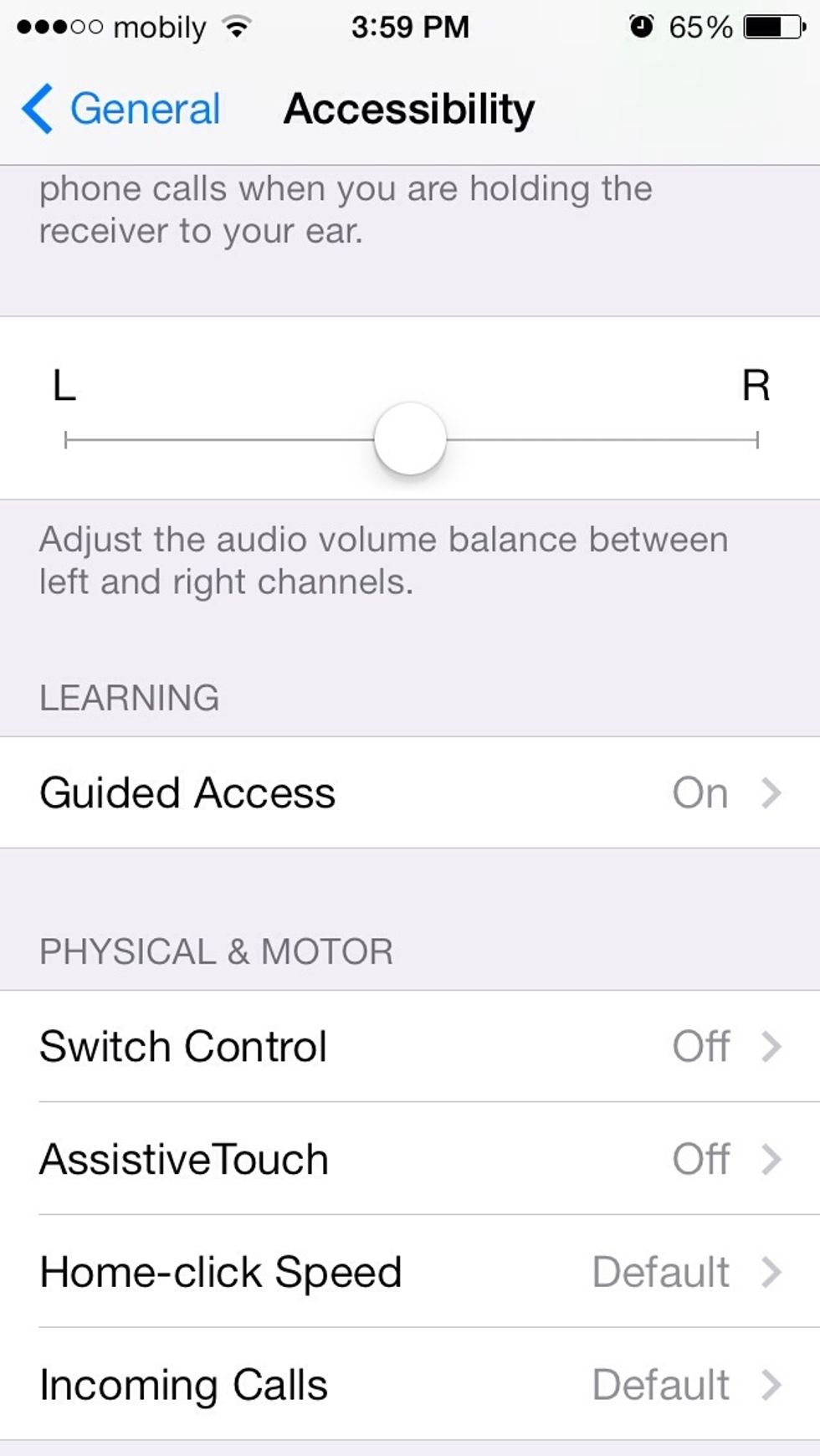Image resolution: width=820 pixels, height=1456 pixels.
Task: Open the Incoming Calls setting row
Action: pos(377,1385)
